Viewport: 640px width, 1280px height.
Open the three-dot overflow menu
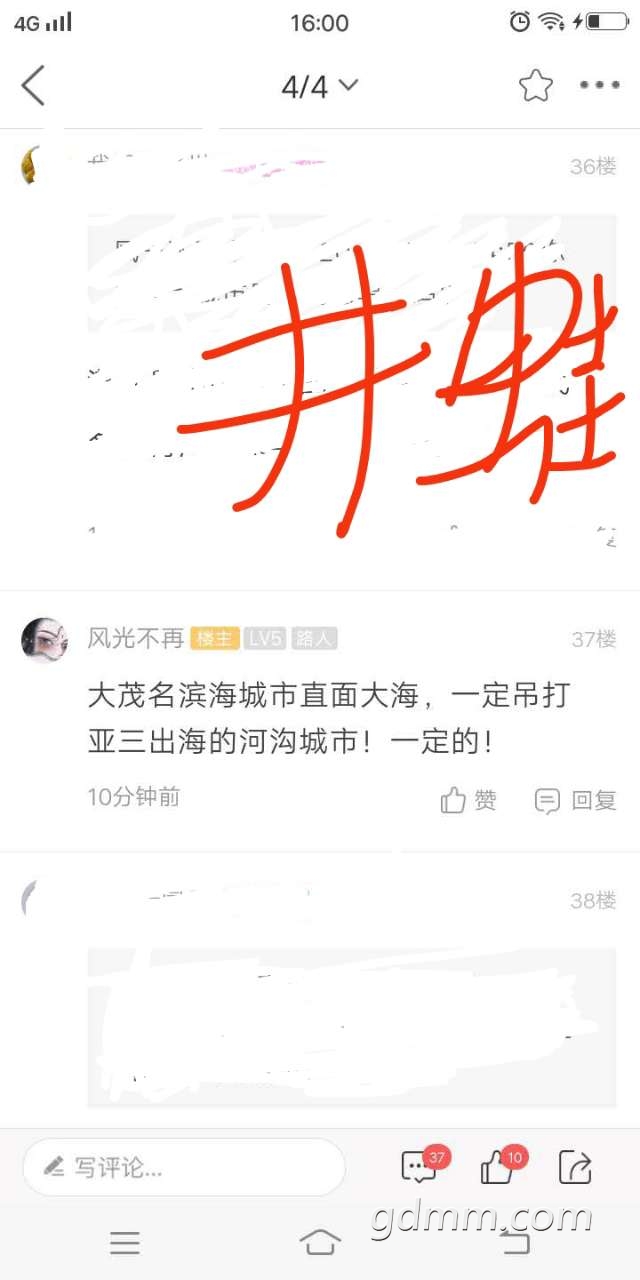click(x=600, y=86)
